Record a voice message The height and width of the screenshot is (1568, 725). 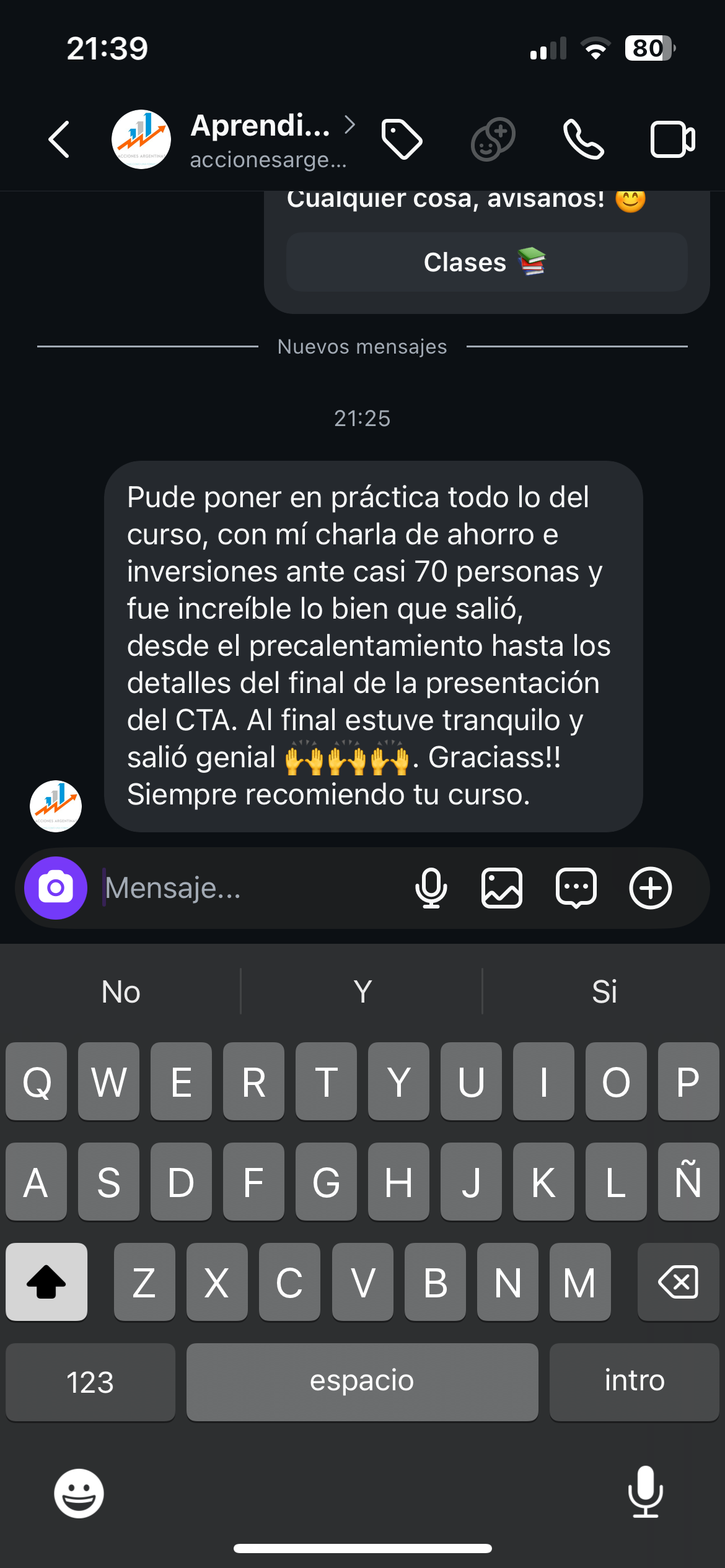[x=431, y=888]
